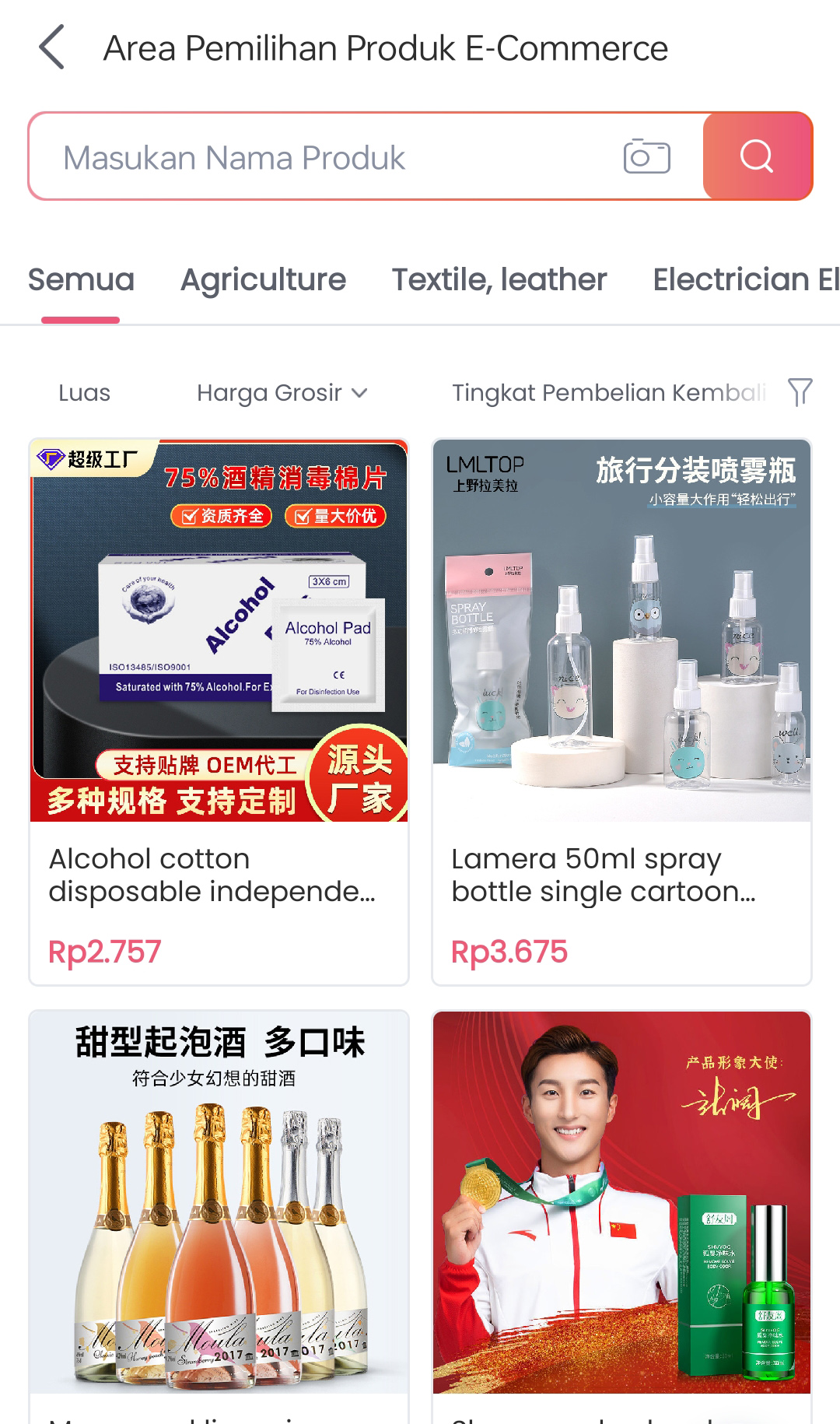View the Lamera 50ml spray bottle product
Image resolution: width=840 pixels, height=1424 pixels.
621,711
